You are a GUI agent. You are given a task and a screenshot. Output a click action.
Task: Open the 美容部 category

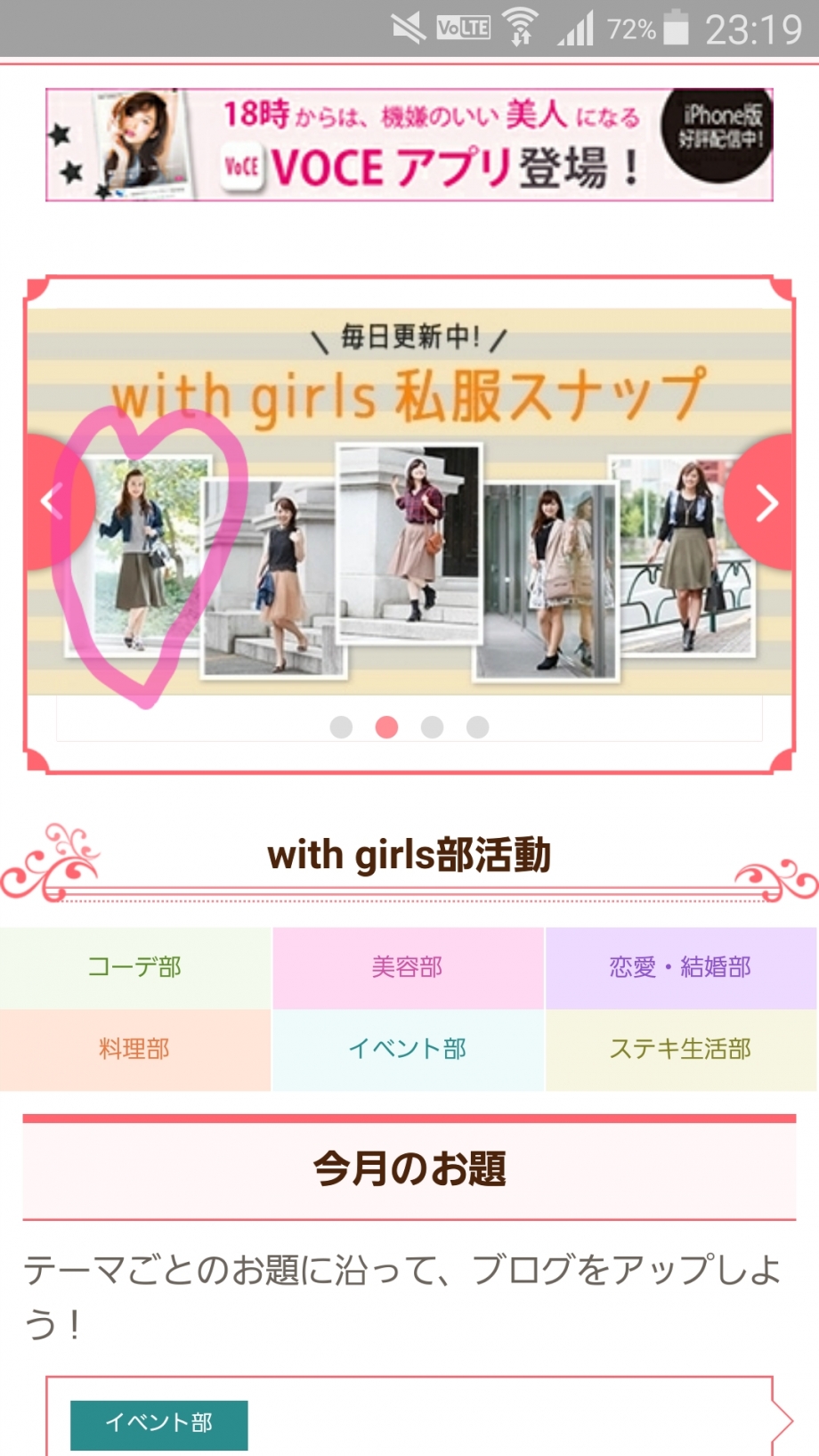(408, 967)
